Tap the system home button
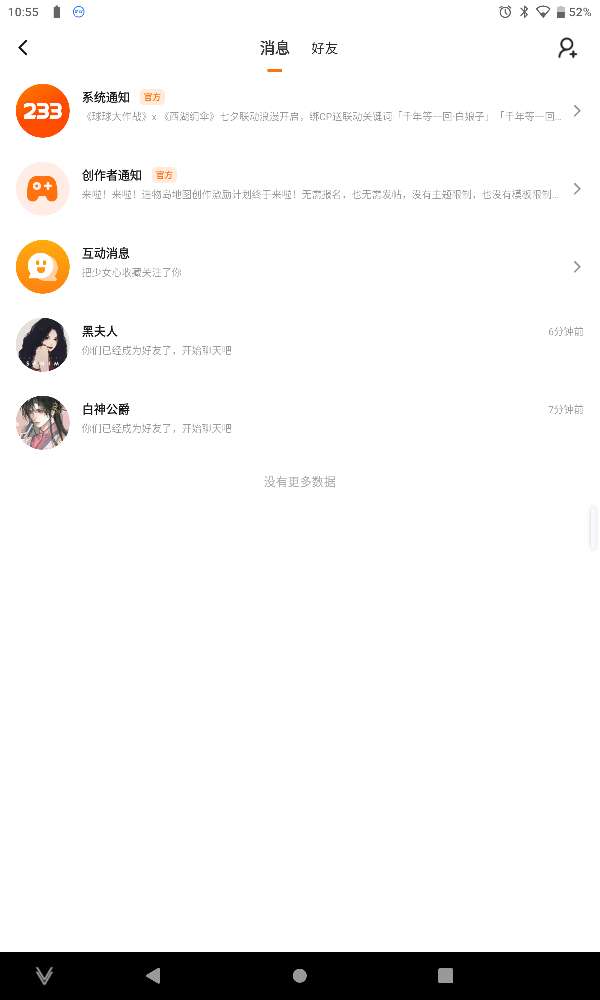This screenshot has height=1000, width=600. (x=300, y=975)
